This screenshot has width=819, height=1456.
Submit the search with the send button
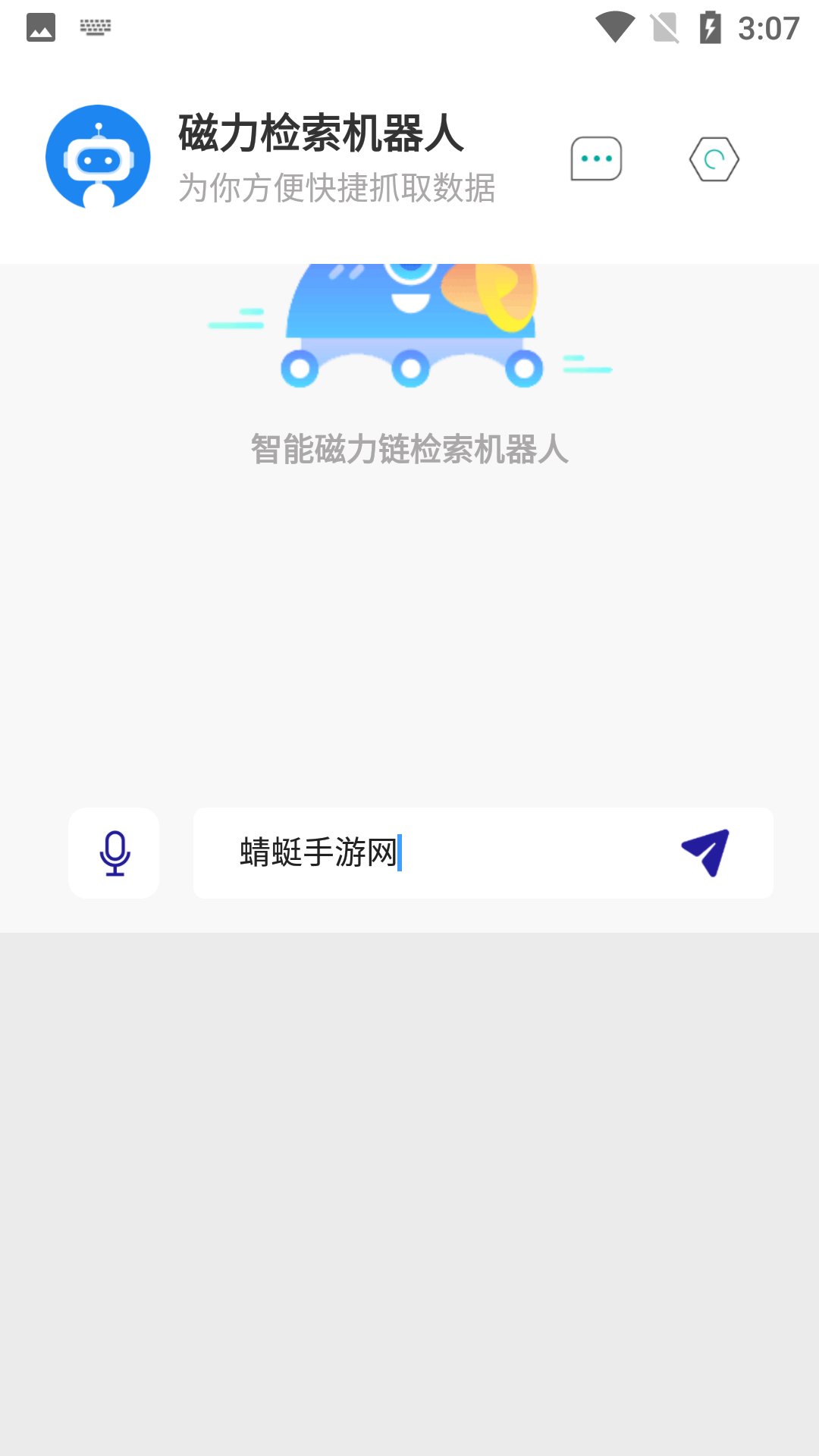705,853
